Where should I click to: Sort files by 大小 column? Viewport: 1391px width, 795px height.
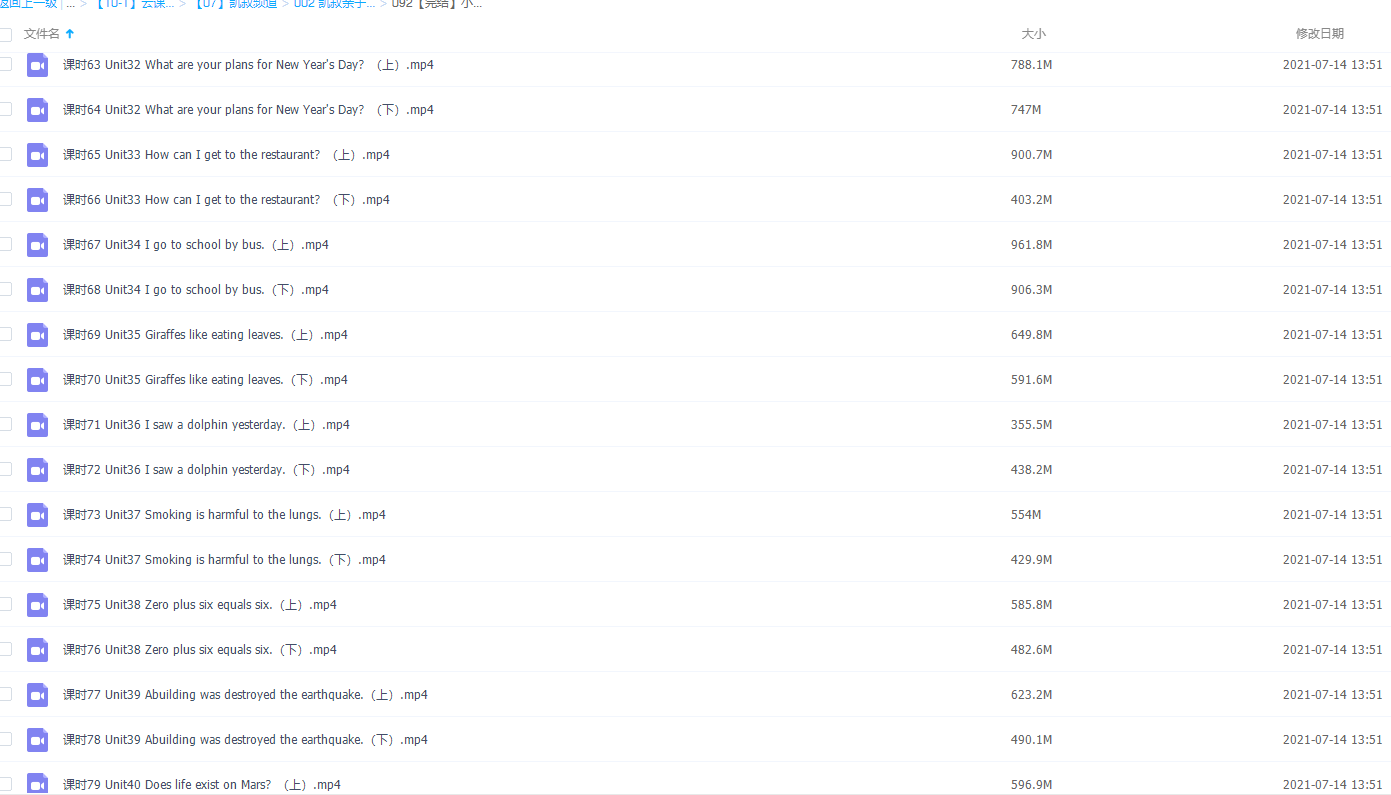[x=1032, y=33]
